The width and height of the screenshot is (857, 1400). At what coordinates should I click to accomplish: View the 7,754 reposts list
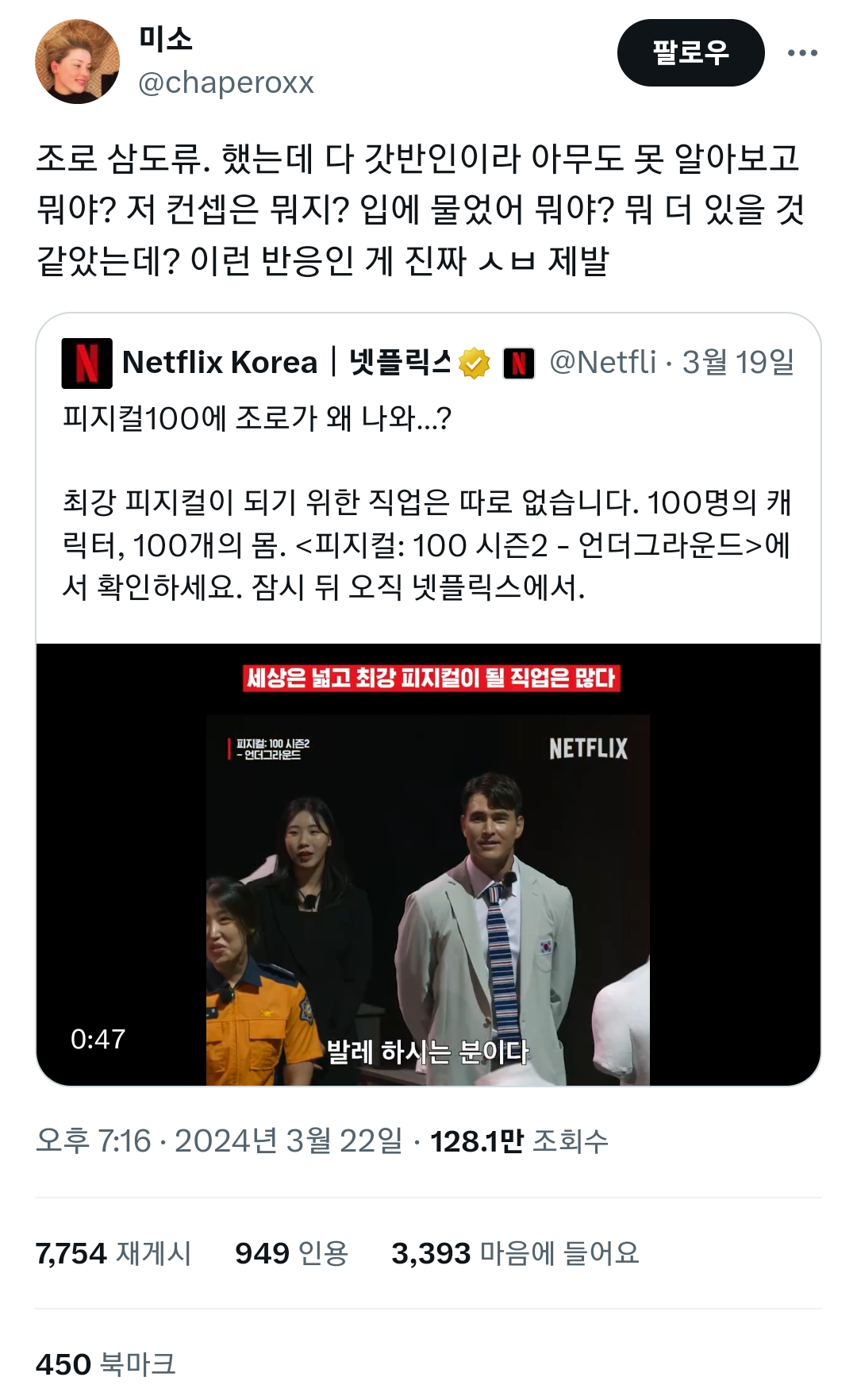pos(113,1253)
